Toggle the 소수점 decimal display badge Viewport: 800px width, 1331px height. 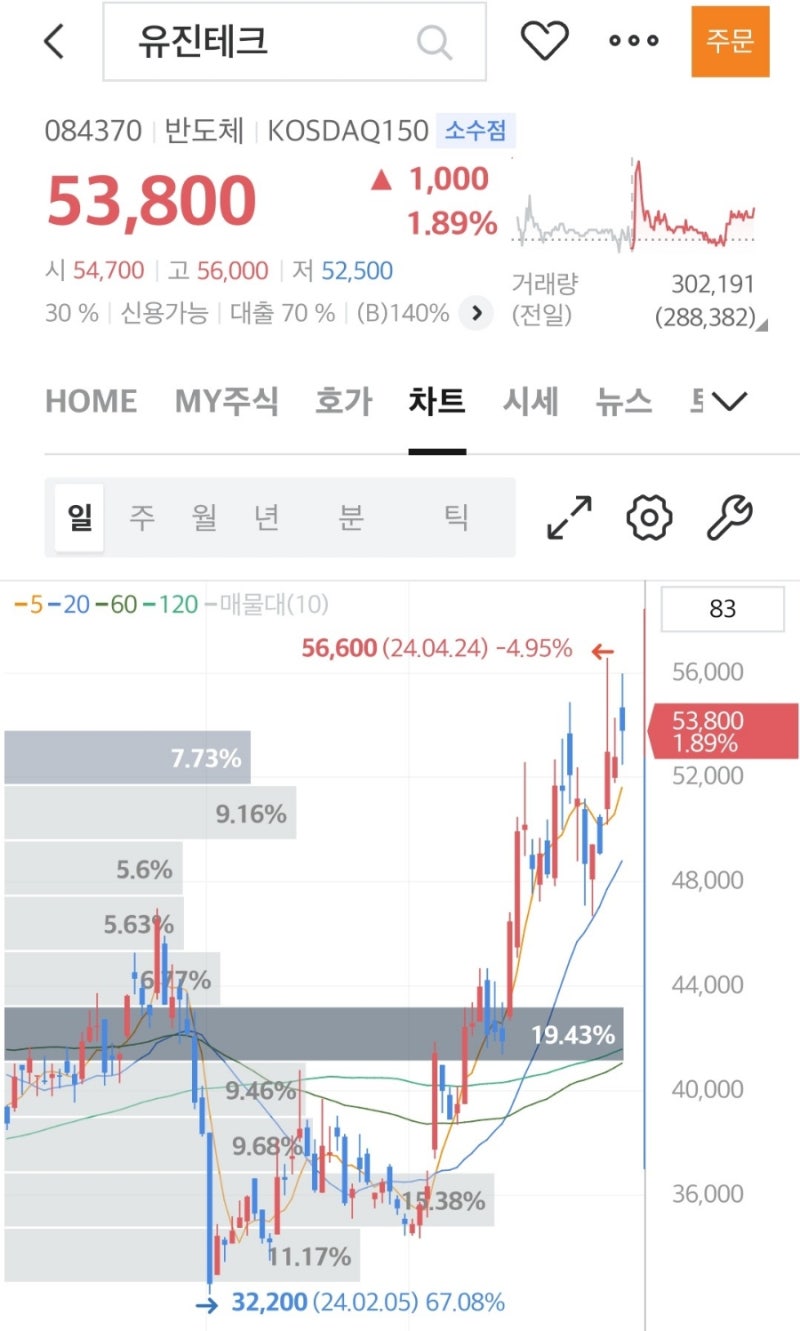(x=474, y=130)
